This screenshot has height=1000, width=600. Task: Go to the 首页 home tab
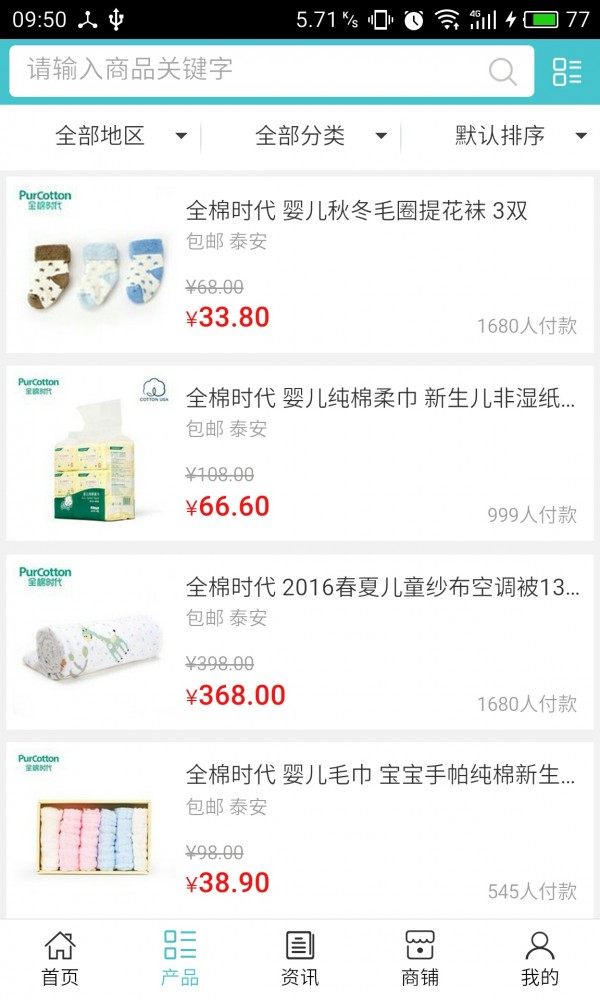tap(60, 958)
